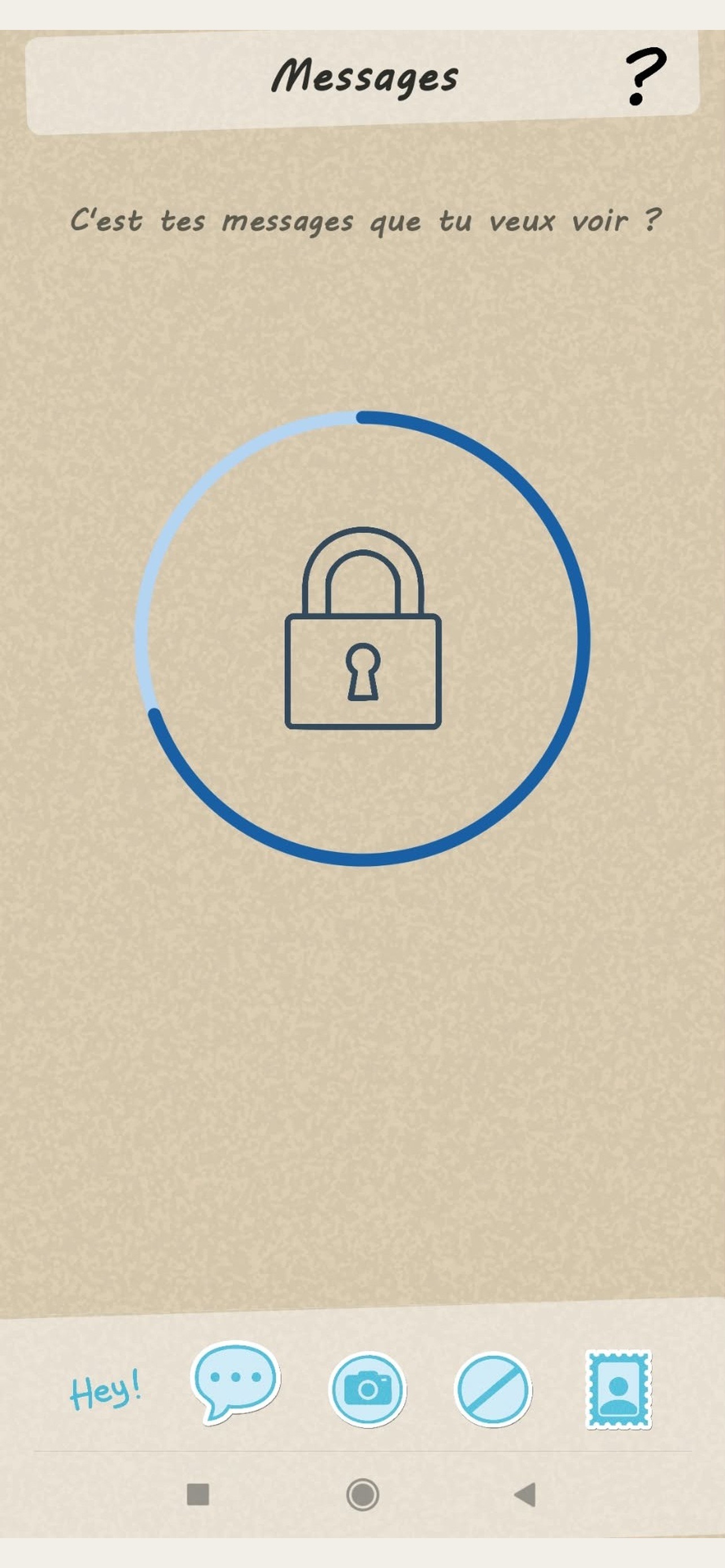Viewport: 725px width, 1568px height.
Task: Go to the profile stamp tab
Action: (618, 1390)
